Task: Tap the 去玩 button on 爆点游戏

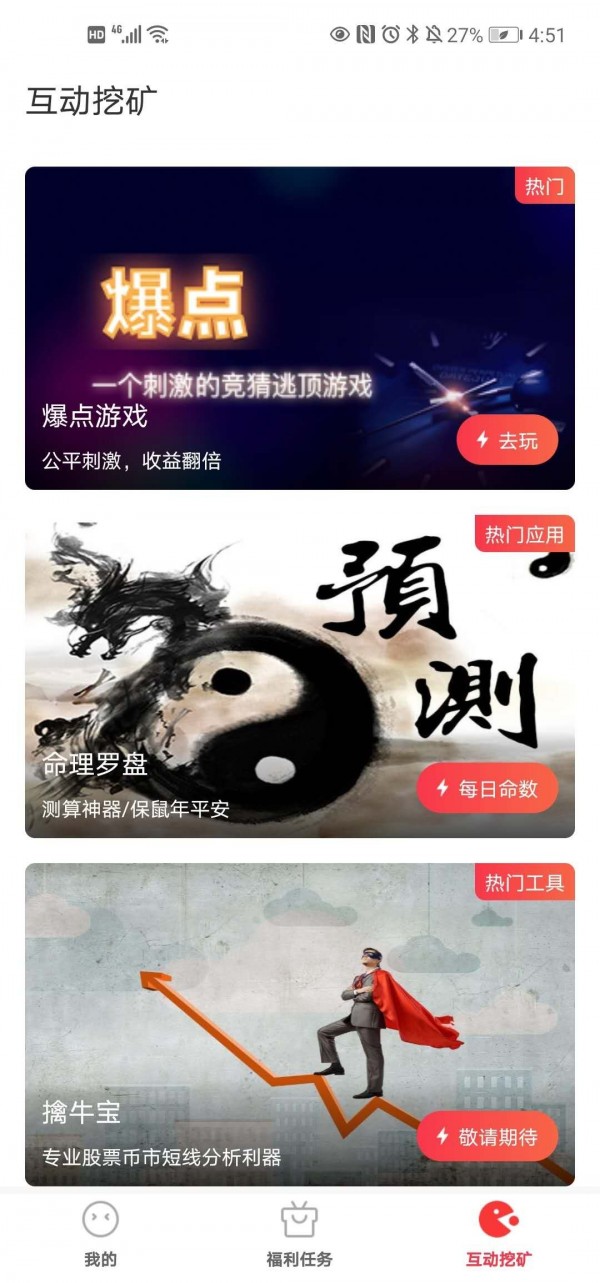Action: point(507,440)
